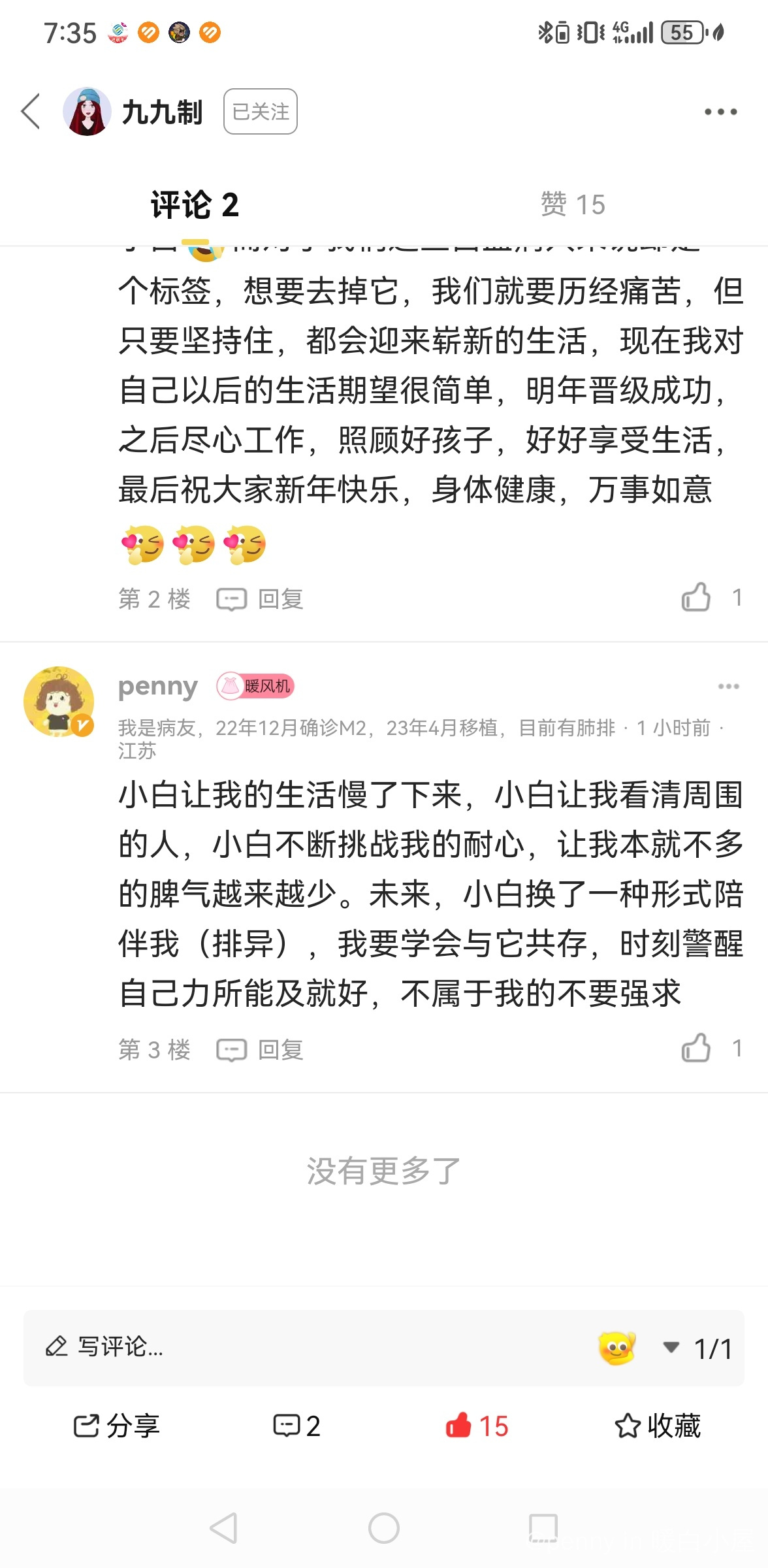Switch to the 赞 15 tab
Image resolution: width=768 pixels, height=1568 pixels.
click(x=573, y=204)
